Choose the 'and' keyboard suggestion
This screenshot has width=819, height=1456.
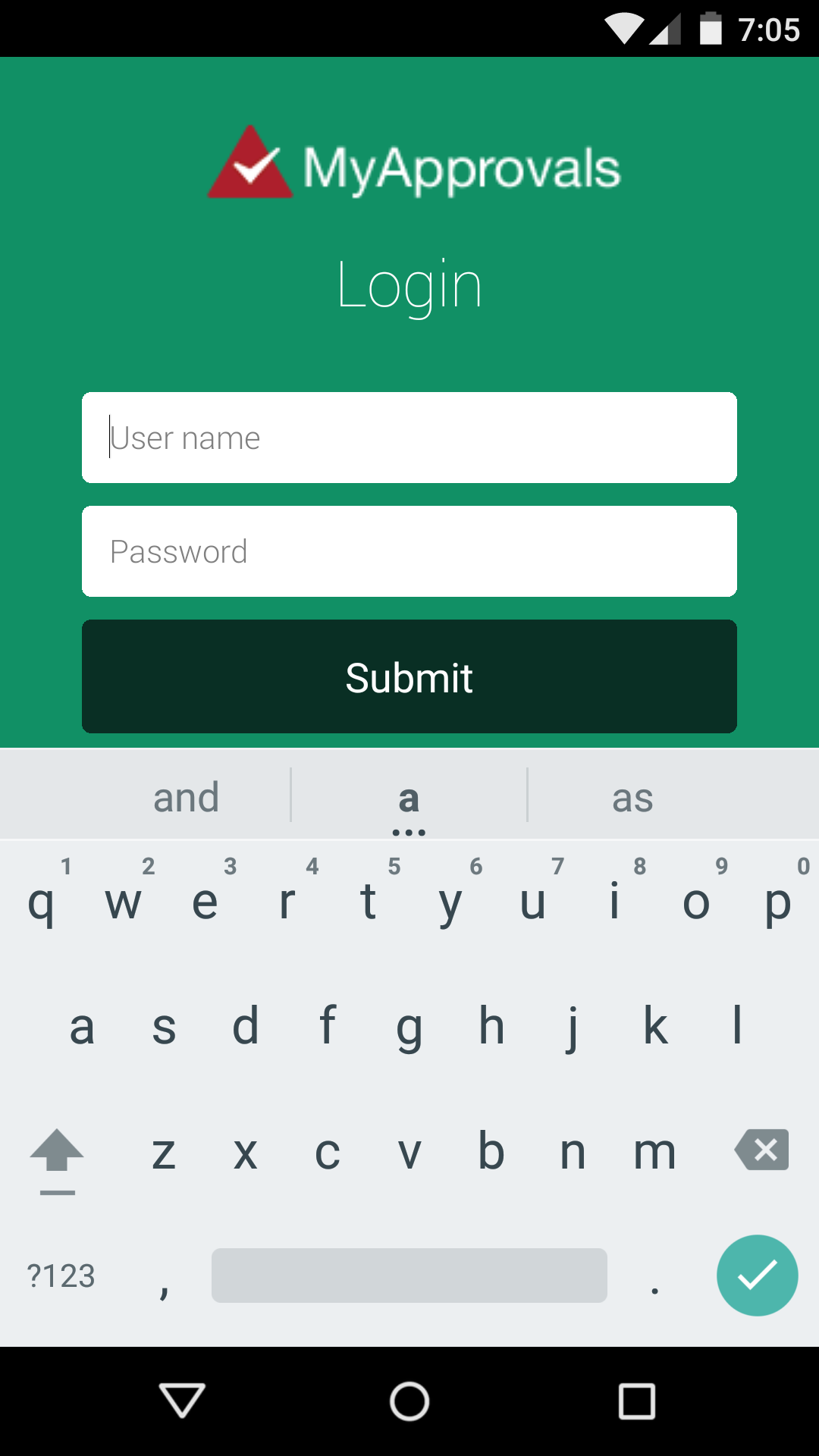pos(186,797)
